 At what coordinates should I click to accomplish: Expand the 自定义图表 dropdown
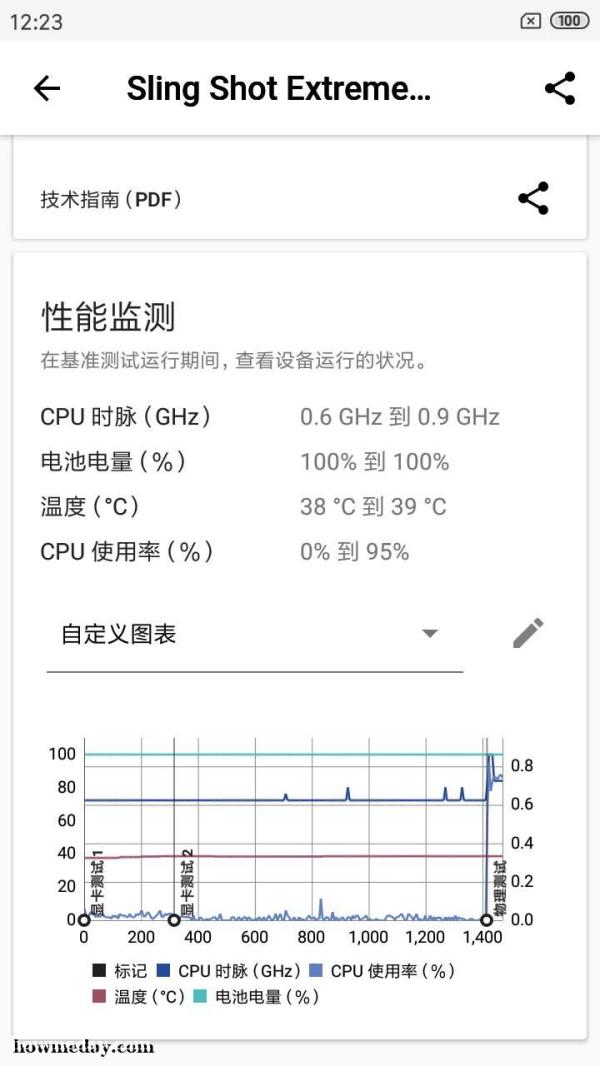[255, 634]
